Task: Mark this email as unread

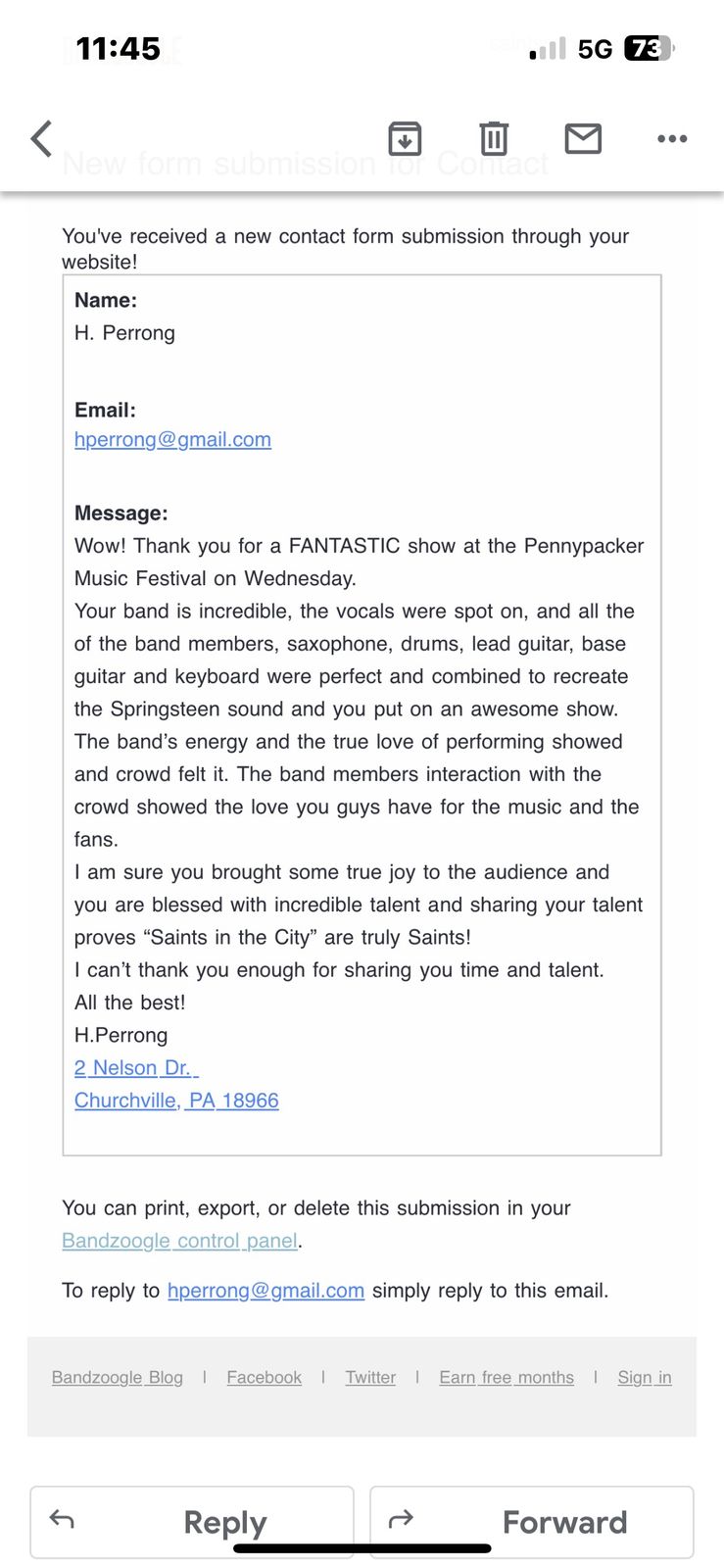Action: (x=583, y=139)
